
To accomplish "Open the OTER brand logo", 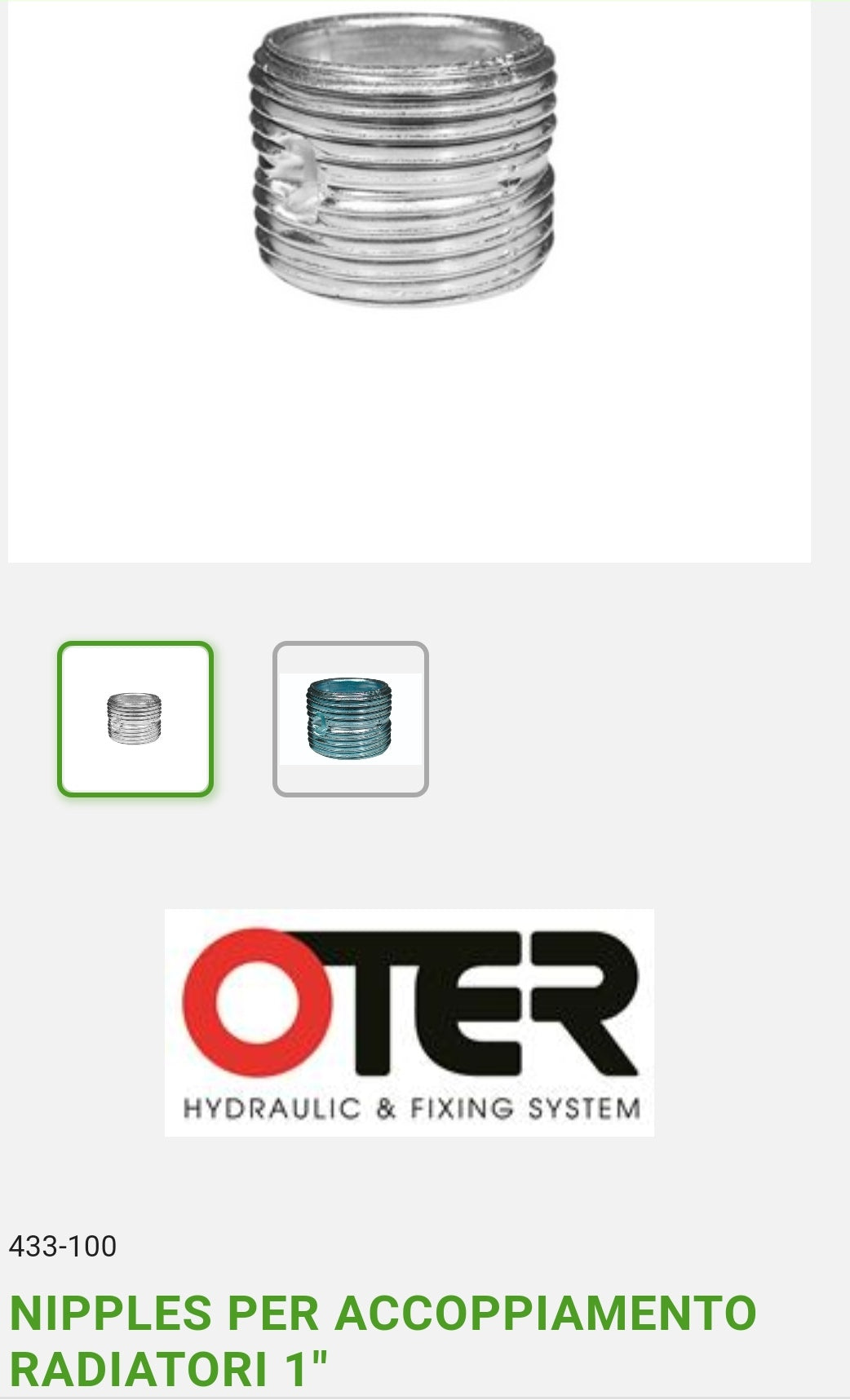I will 410,1022.
